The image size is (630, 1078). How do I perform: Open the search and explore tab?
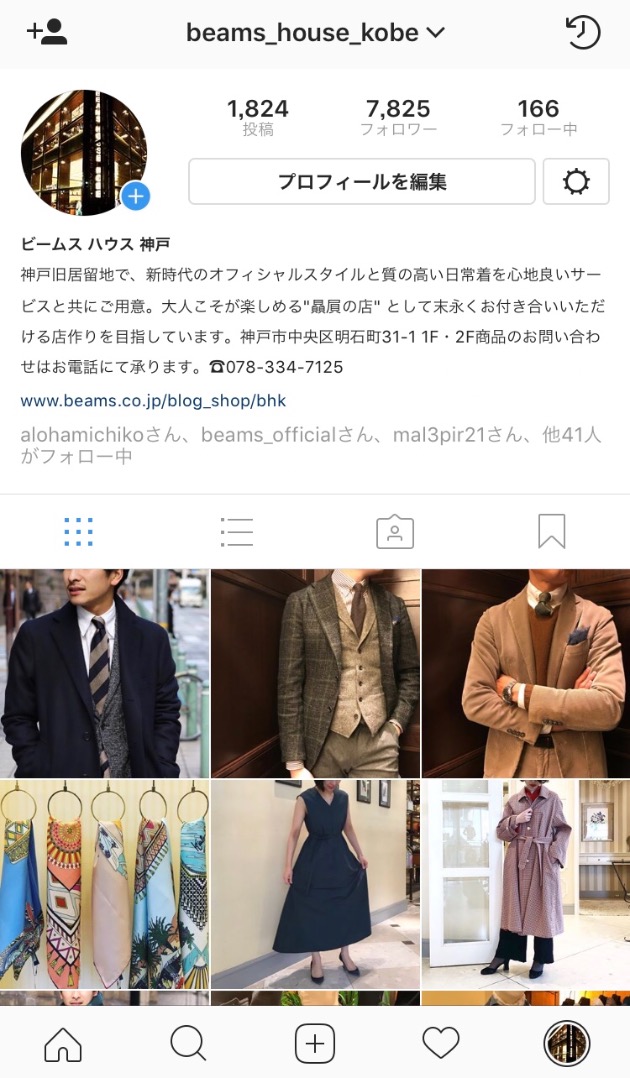coord(188,1044)
